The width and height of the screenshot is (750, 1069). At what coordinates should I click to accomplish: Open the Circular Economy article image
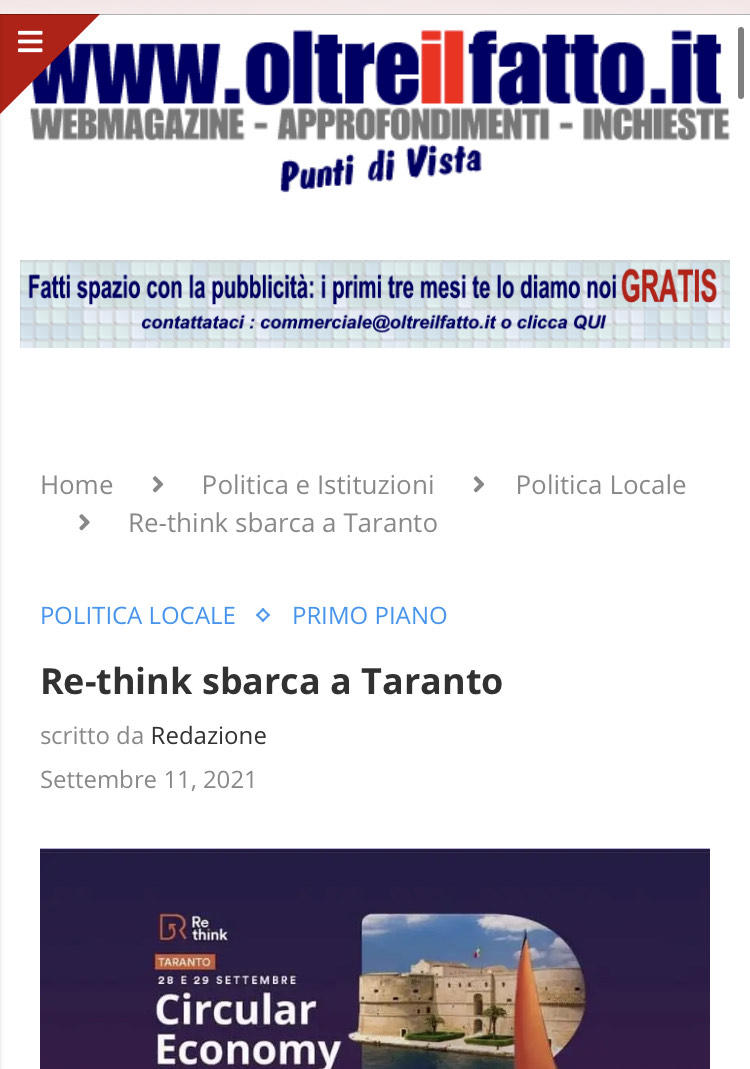pos(374,958)
